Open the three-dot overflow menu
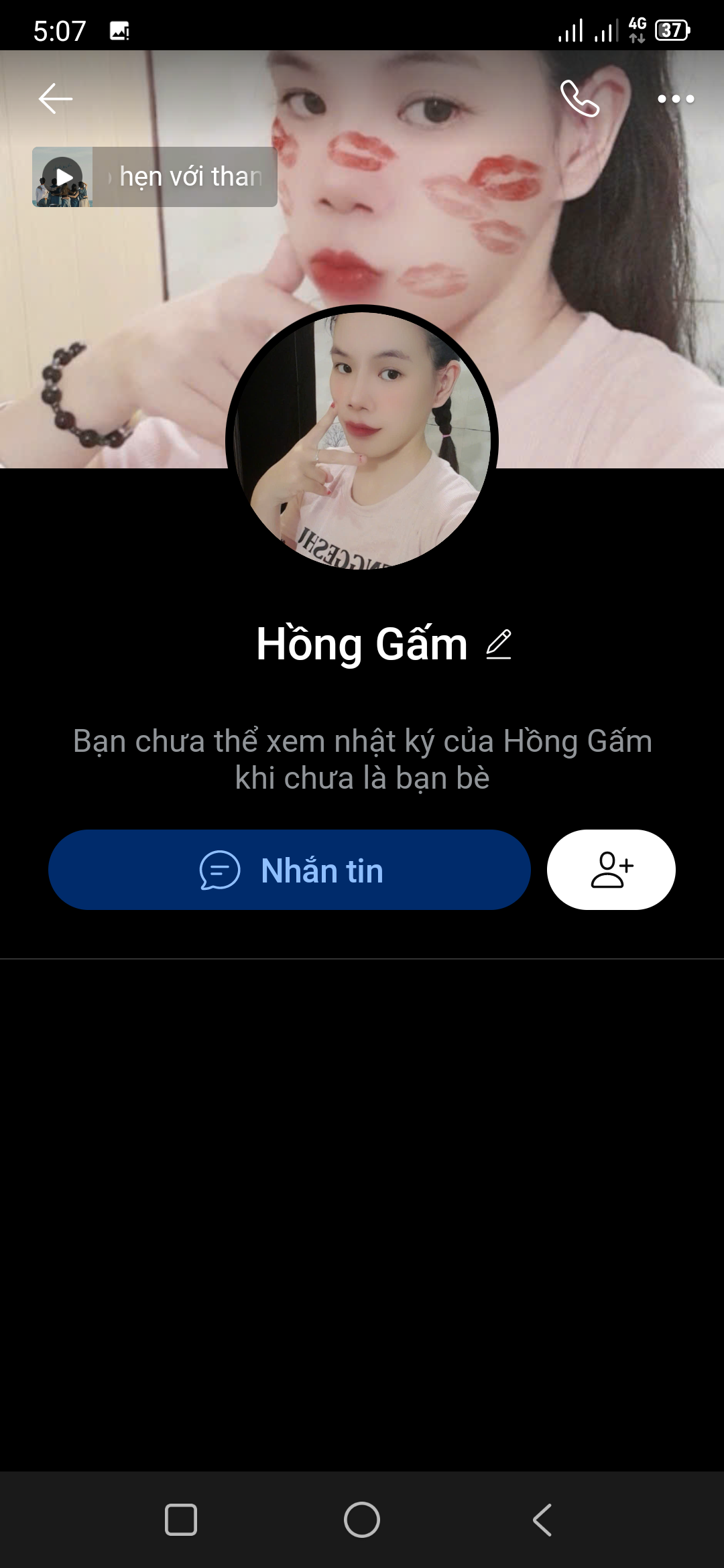This screenshot has height=1568, width=724. 675,99
